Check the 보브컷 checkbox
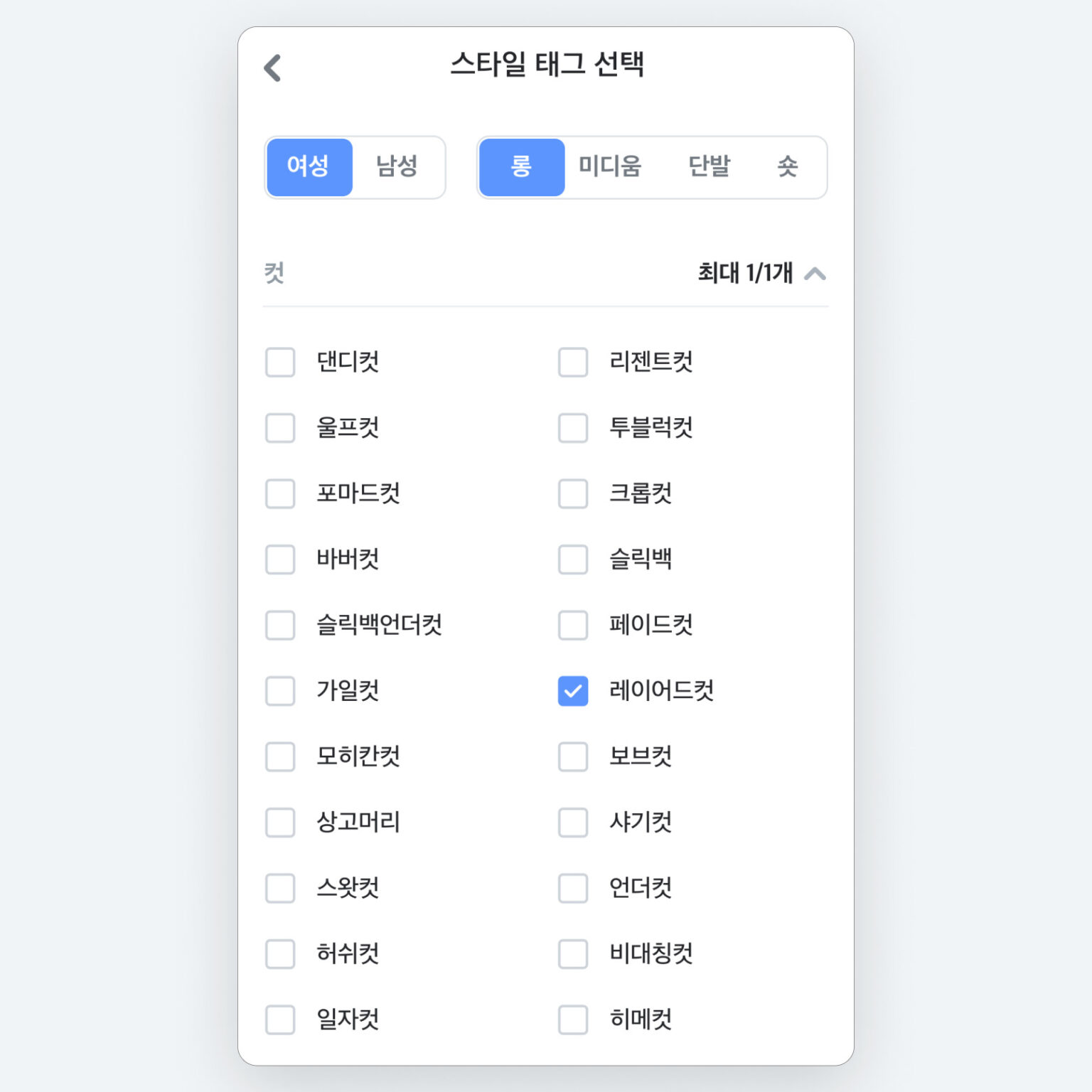This screenshot has width=1092, height=1092. point(573,757)
